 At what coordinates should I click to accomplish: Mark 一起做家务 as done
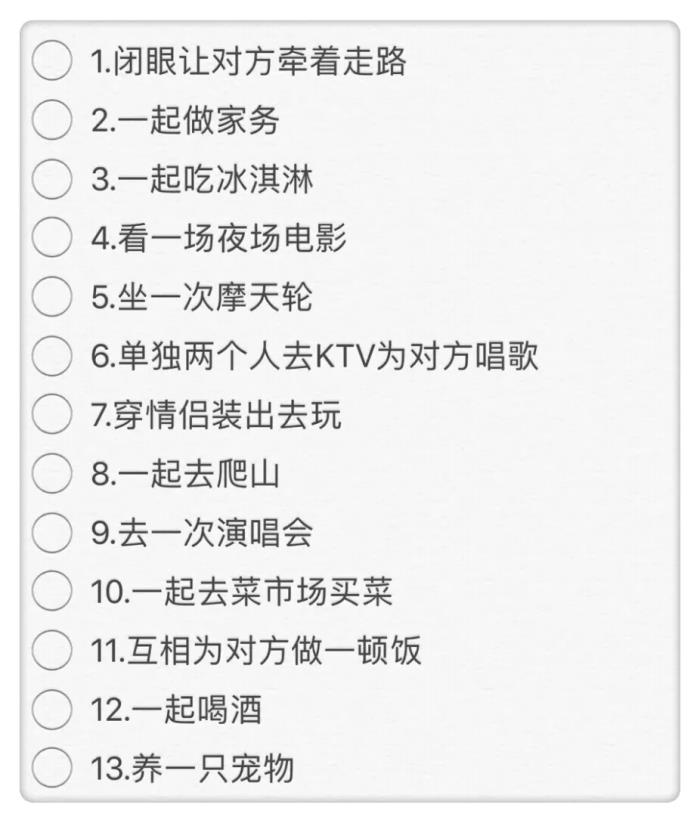[51, 121]
